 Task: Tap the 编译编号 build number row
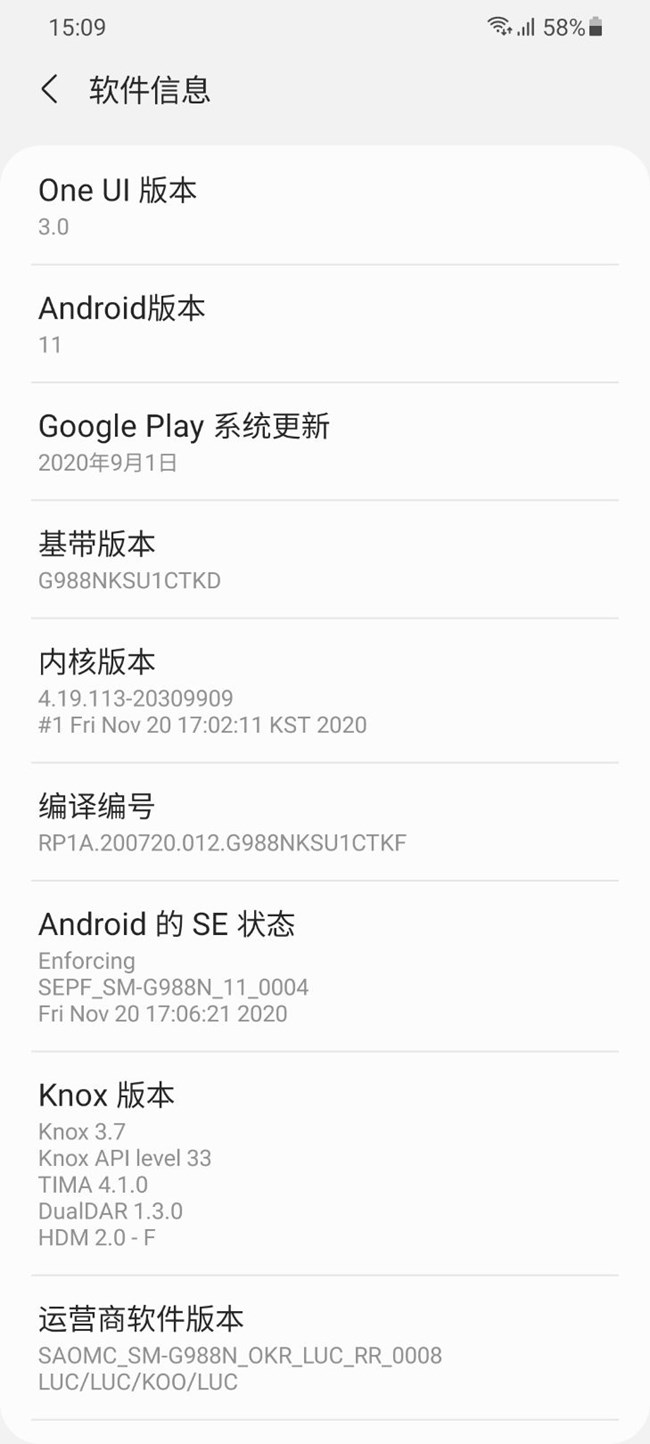(x=324, y=822)
